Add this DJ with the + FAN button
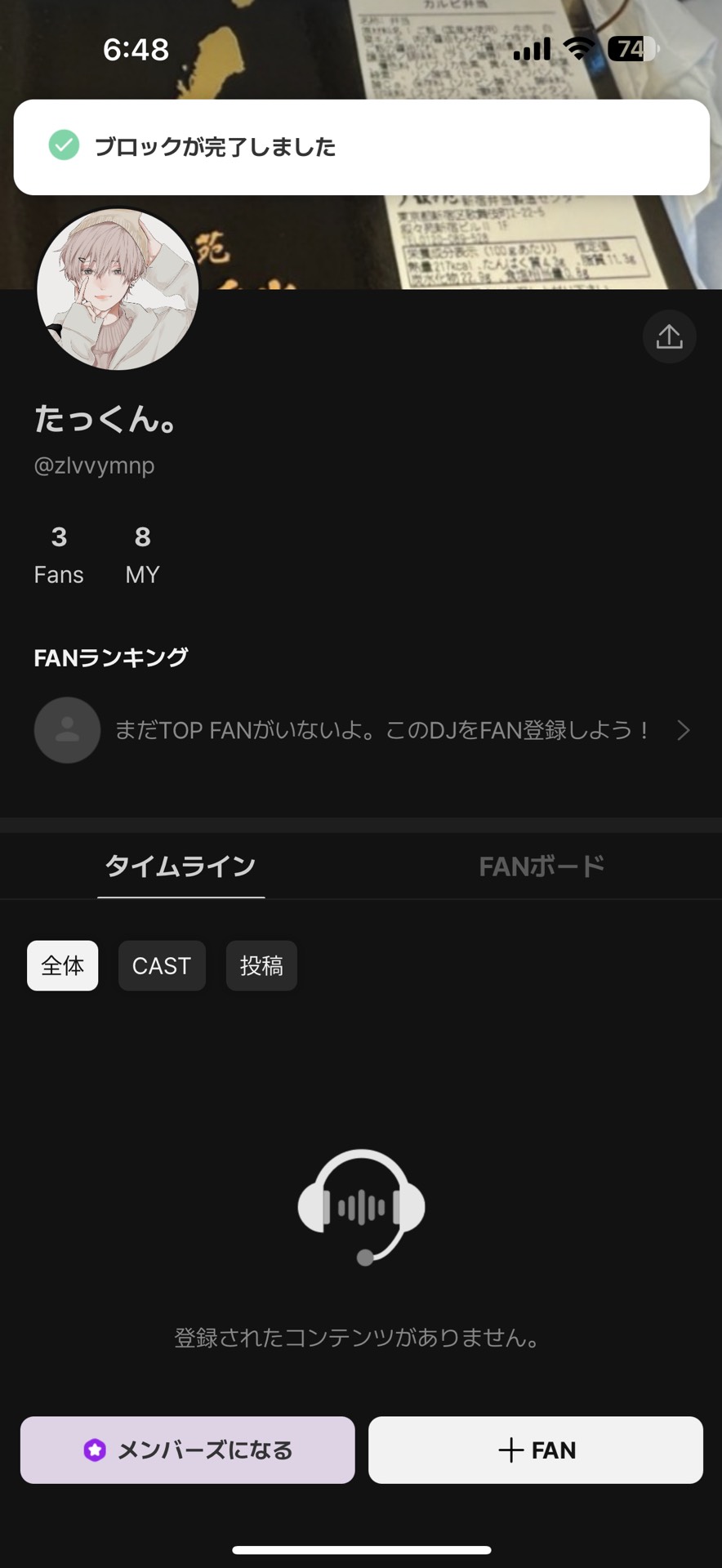 (536, 1450)
